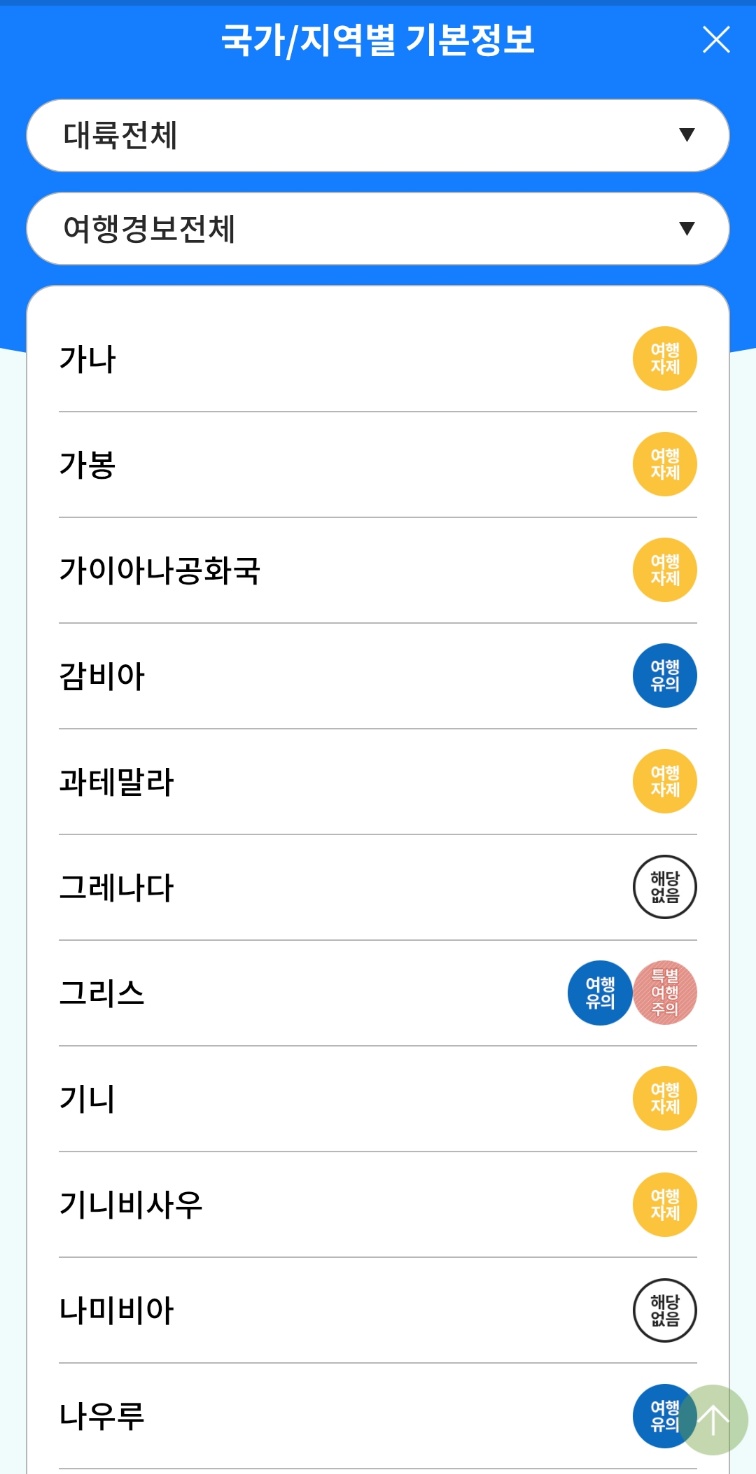The image size is (756, 1474).
Task: Click the 여행유의 badge beside 그리스
Action: [x=598, y=992]
